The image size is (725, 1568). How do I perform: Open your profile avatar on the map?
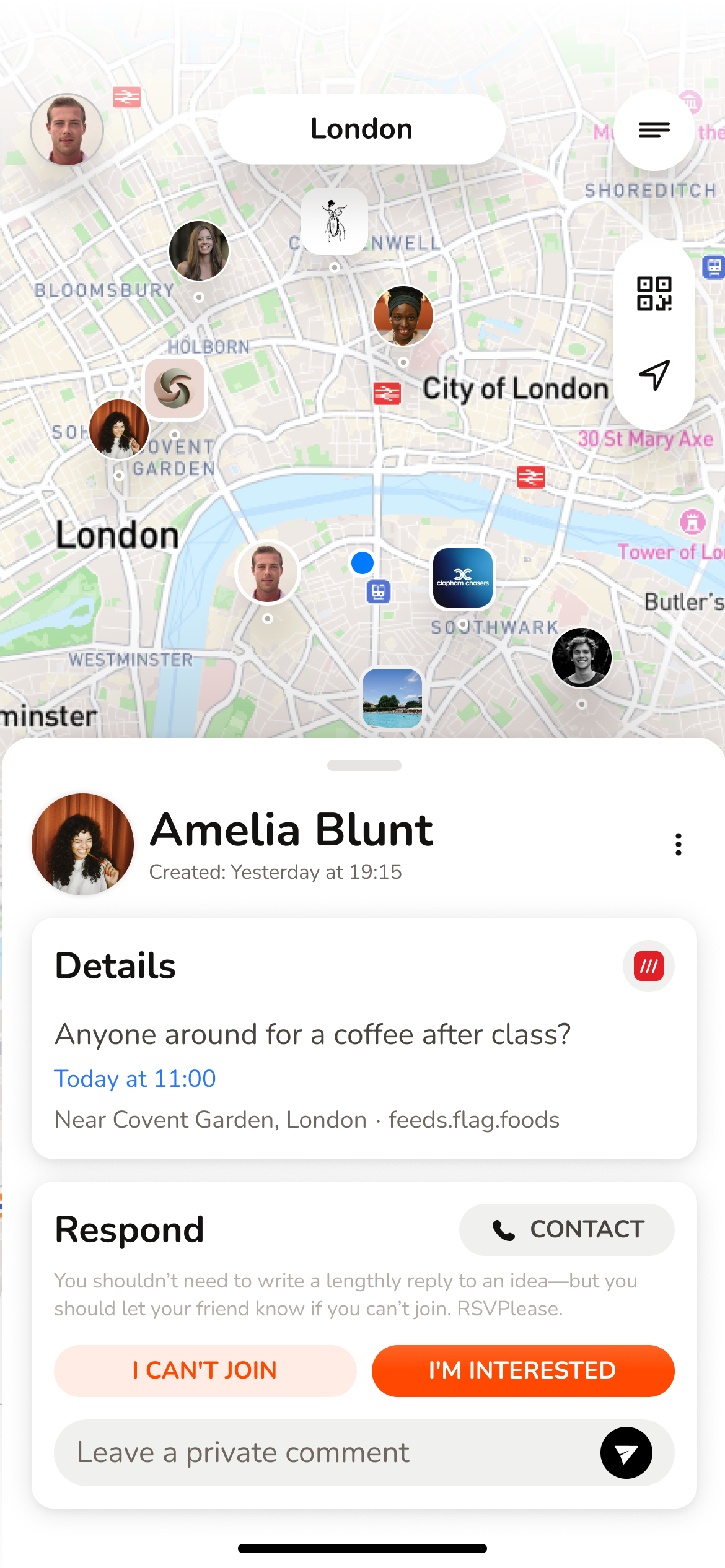pos(67,130)
